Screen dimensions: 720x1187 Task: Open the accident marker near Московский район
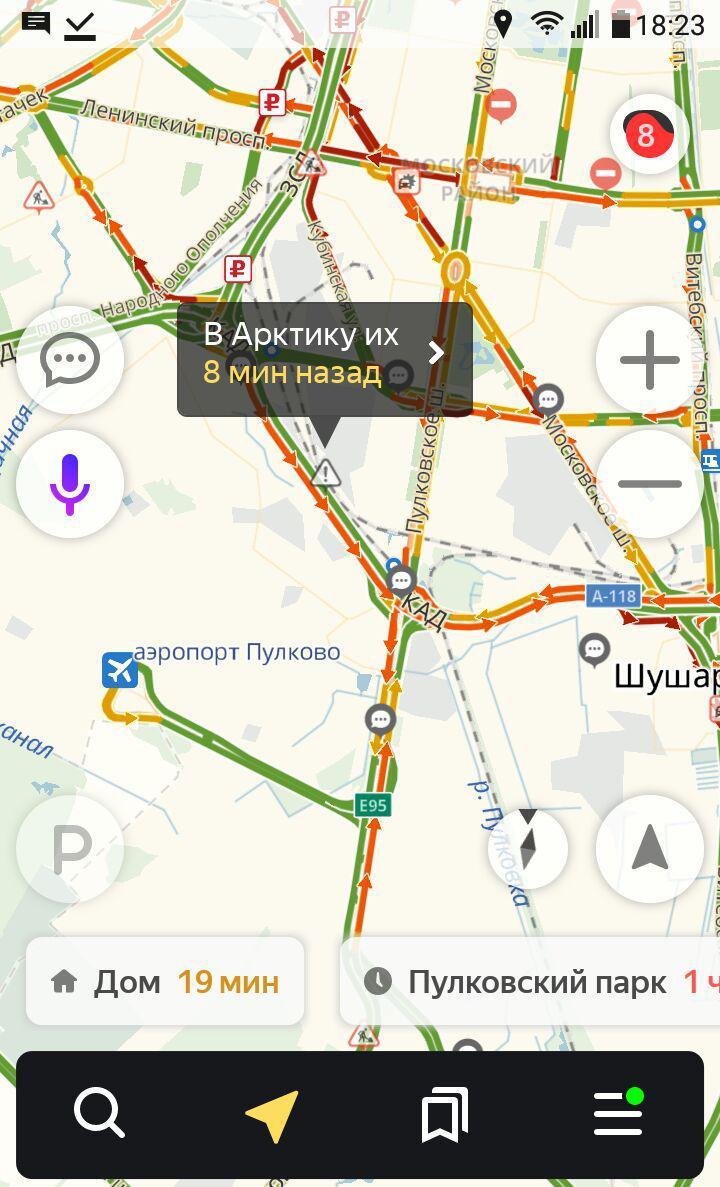[406, 181]
